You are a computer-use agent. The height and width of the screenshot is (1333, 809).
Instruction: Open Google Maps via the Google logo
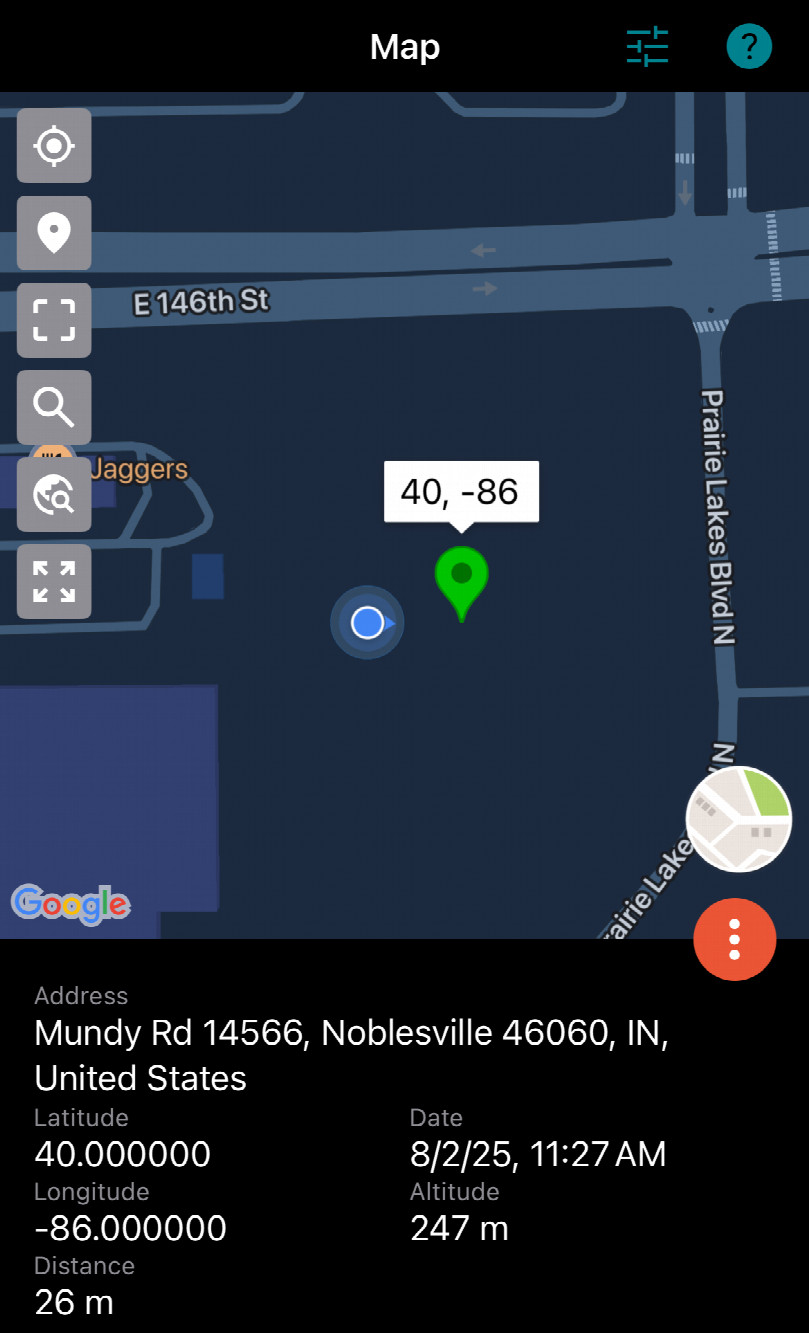tap(71, 904)
